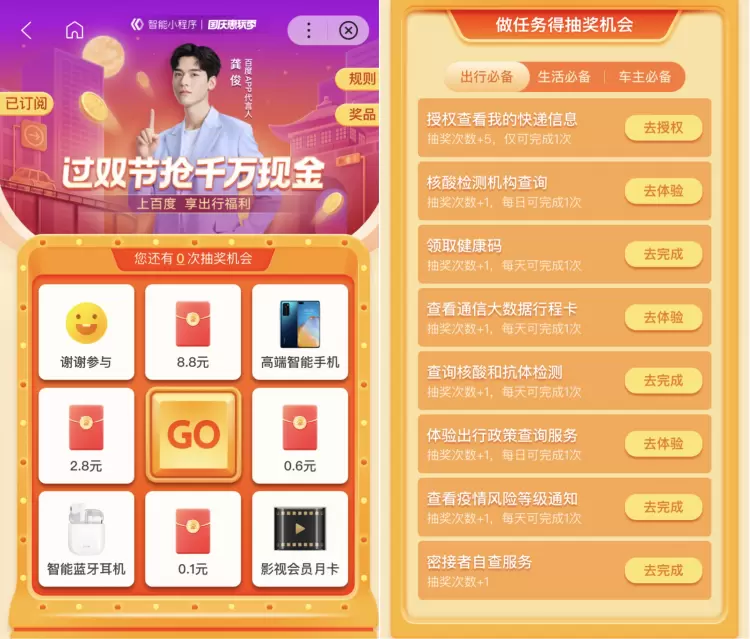Switch to the 生活必备 tab

pos(564,77)
